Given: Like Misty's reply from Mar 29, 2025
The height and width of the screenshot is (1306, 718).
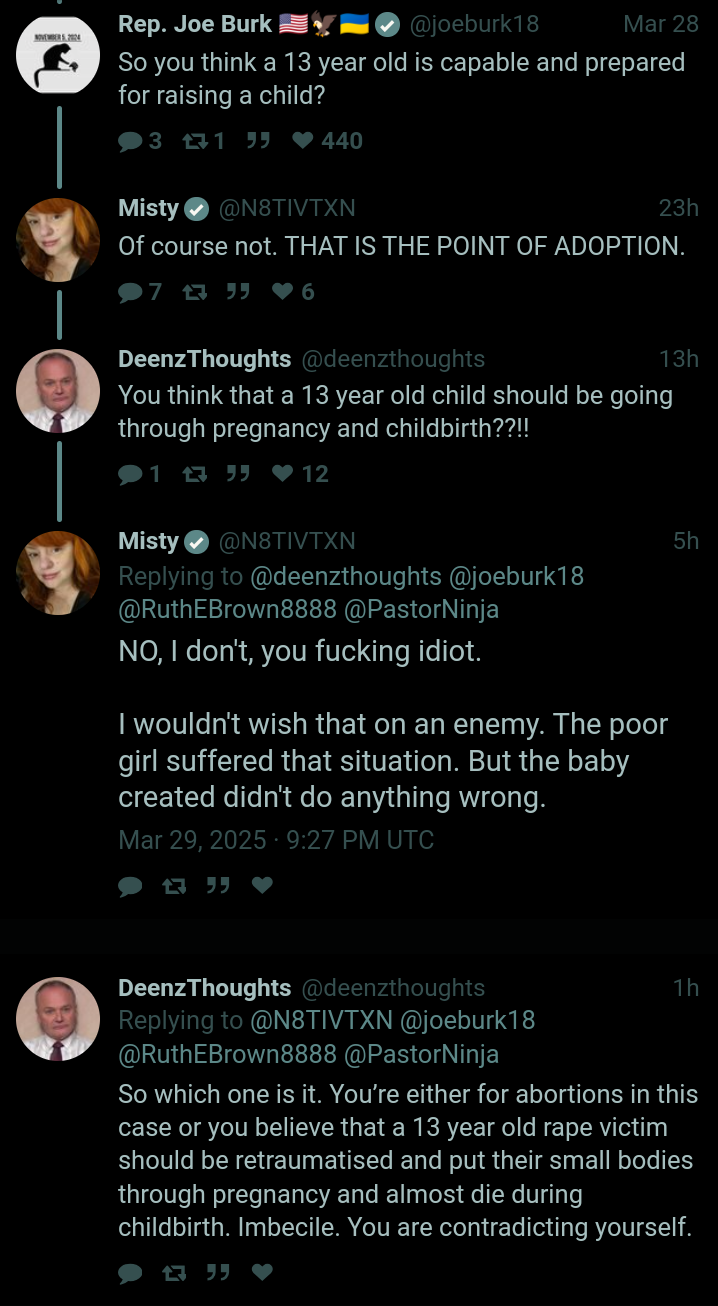Looking at the screenshot, I should point(262,885).
